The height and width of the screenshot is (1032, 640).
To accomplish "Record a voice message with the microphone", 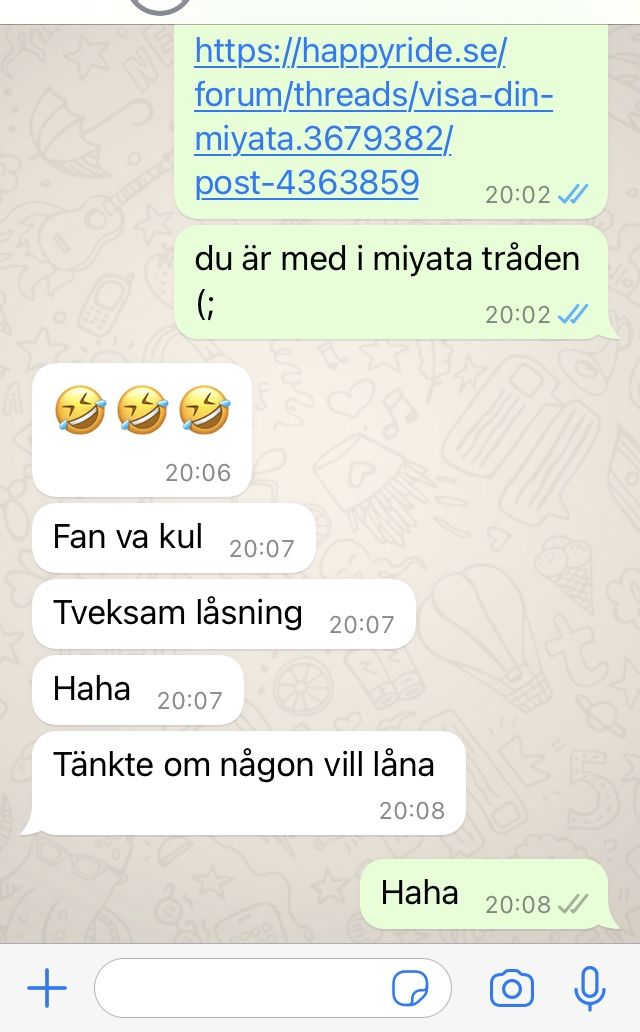I will point(590,989).
